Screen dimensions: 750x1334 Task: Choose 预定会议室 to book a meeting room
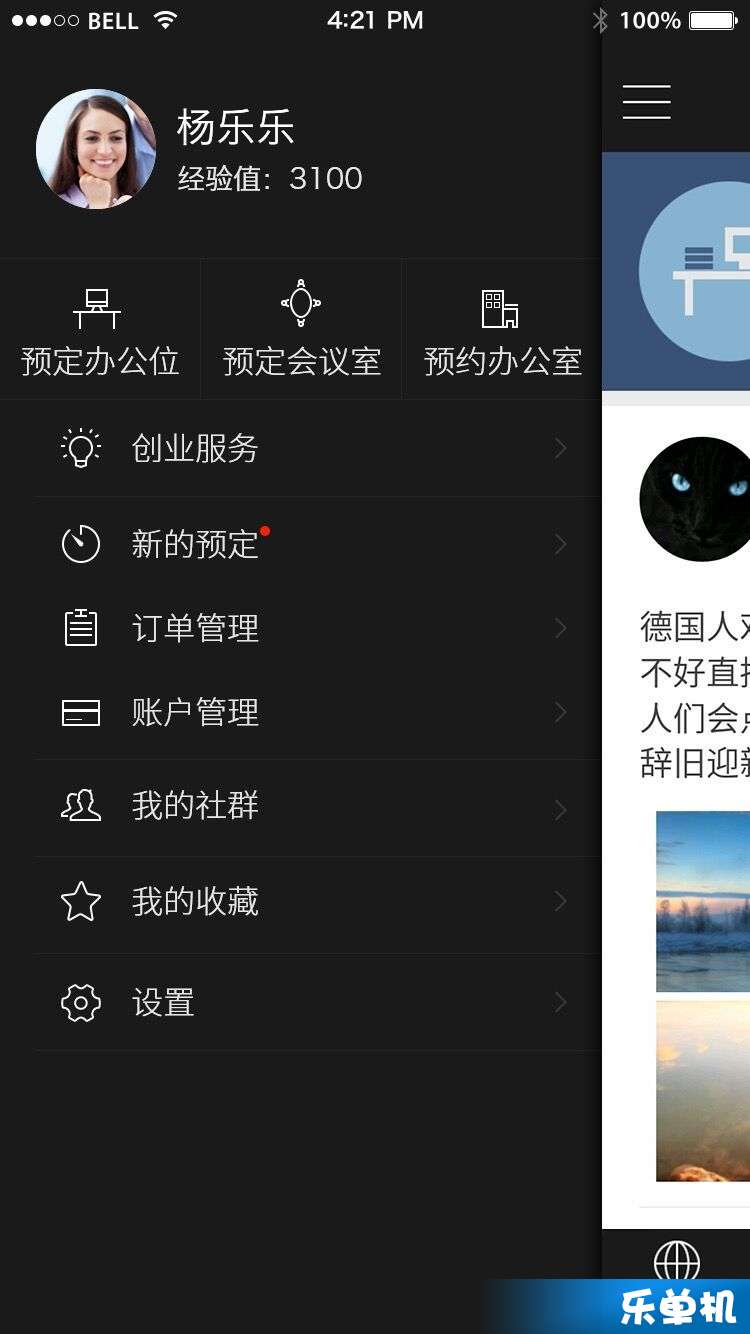tap(301, 332)
